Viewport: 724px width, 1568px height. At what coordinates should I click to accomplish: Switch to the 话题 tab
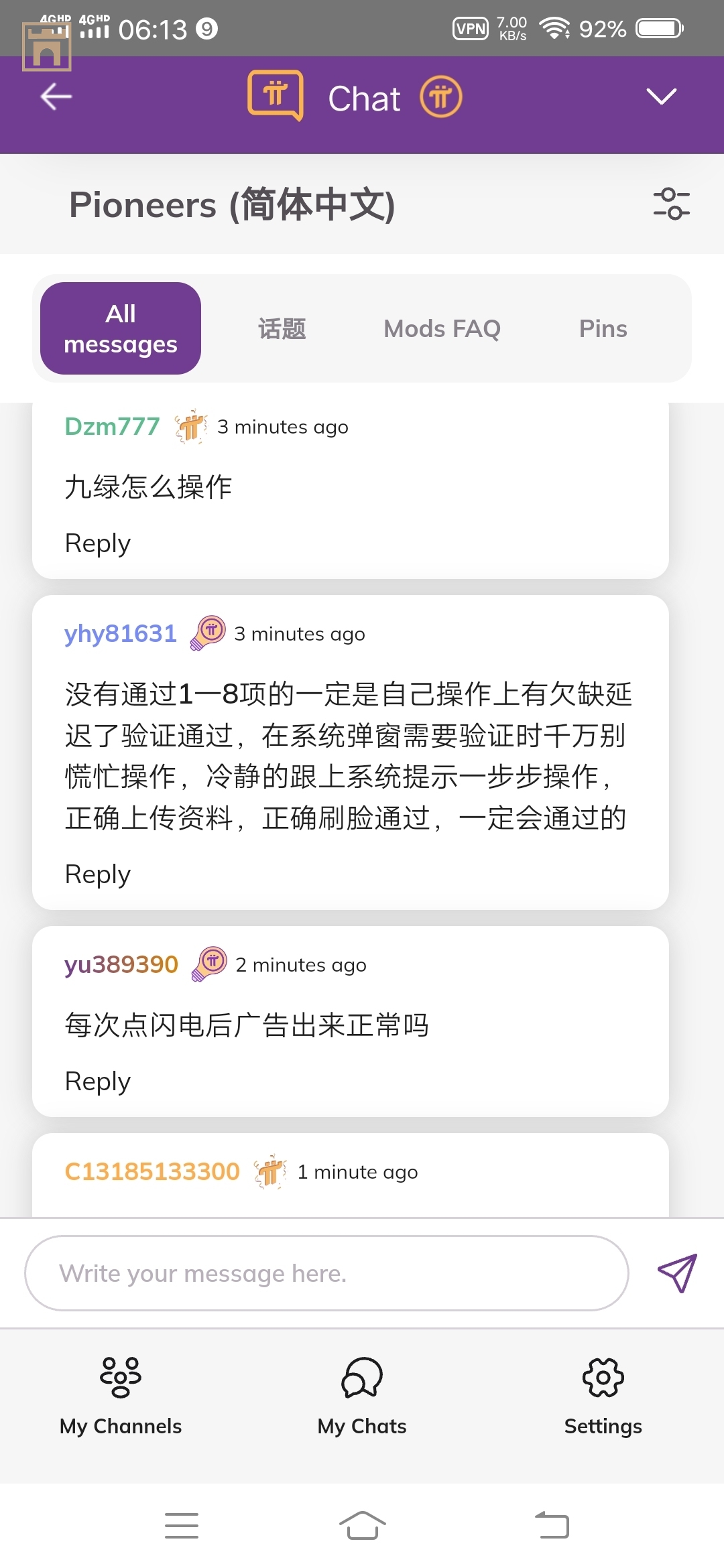point(282,328)
